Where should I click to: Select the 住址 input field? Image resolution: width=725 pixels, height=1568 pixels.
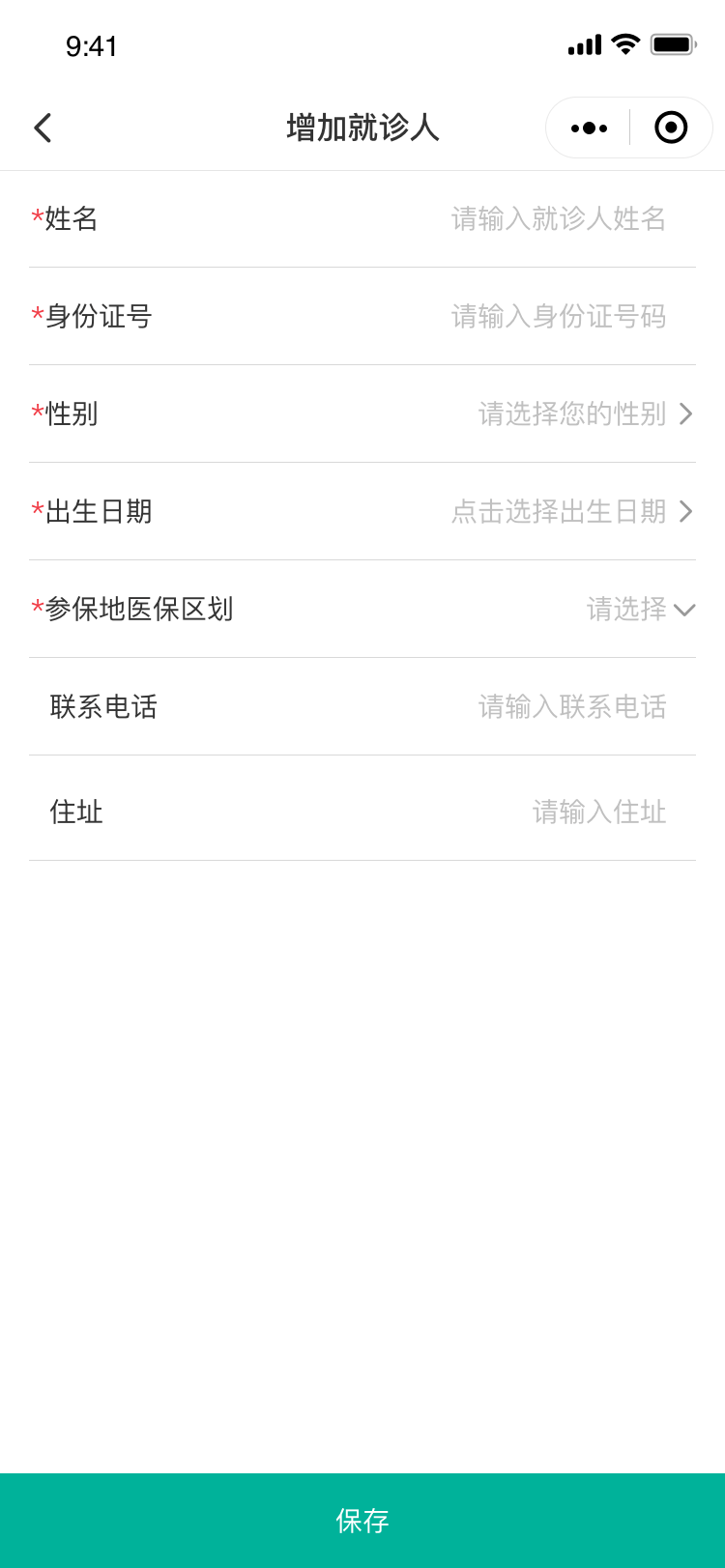tap(598, 813)
